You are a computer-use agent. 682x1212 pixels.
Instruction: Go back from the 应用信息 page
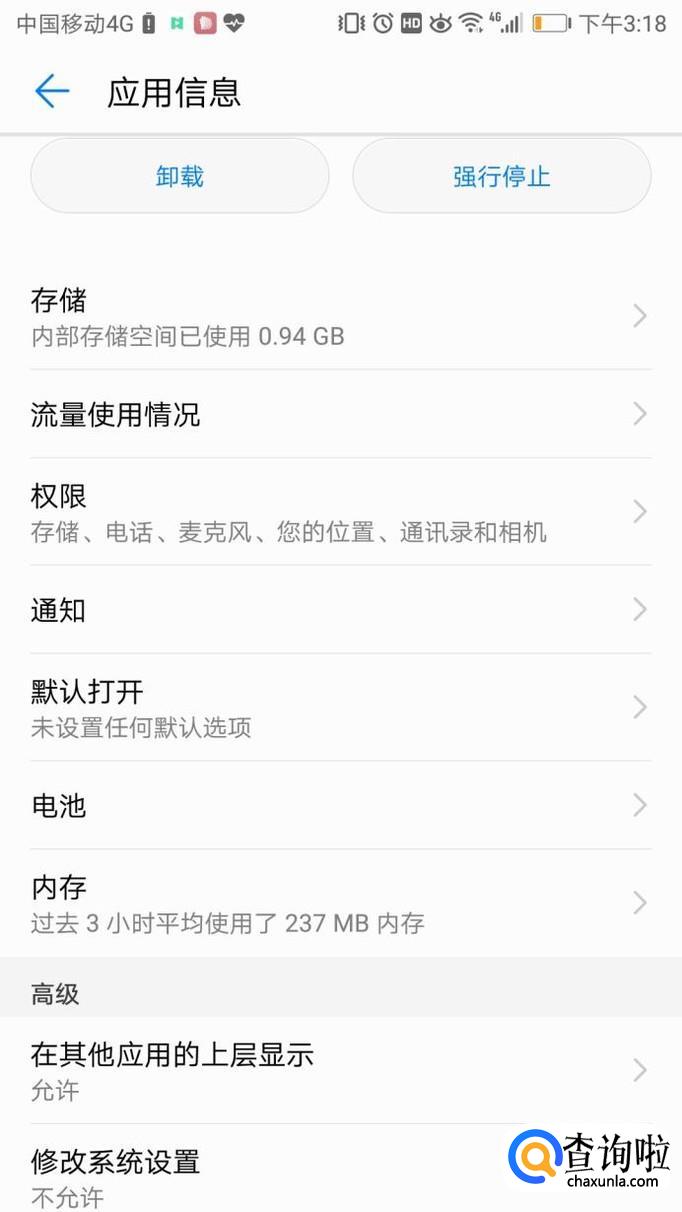tap(52, 92)
